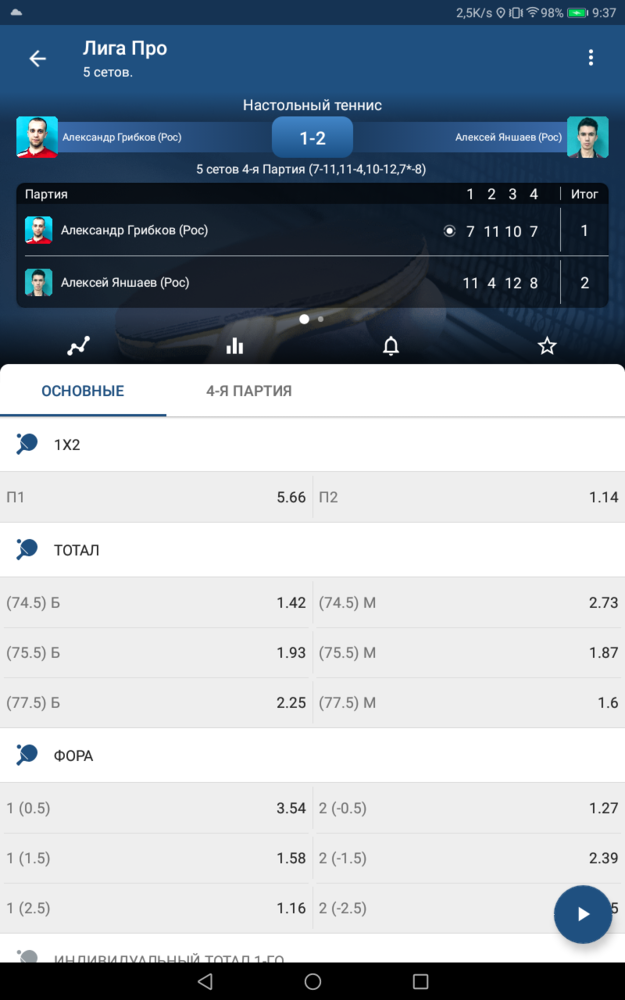Open the match trend graph icon
The image size is (625, 1000).
coord(78,346)
